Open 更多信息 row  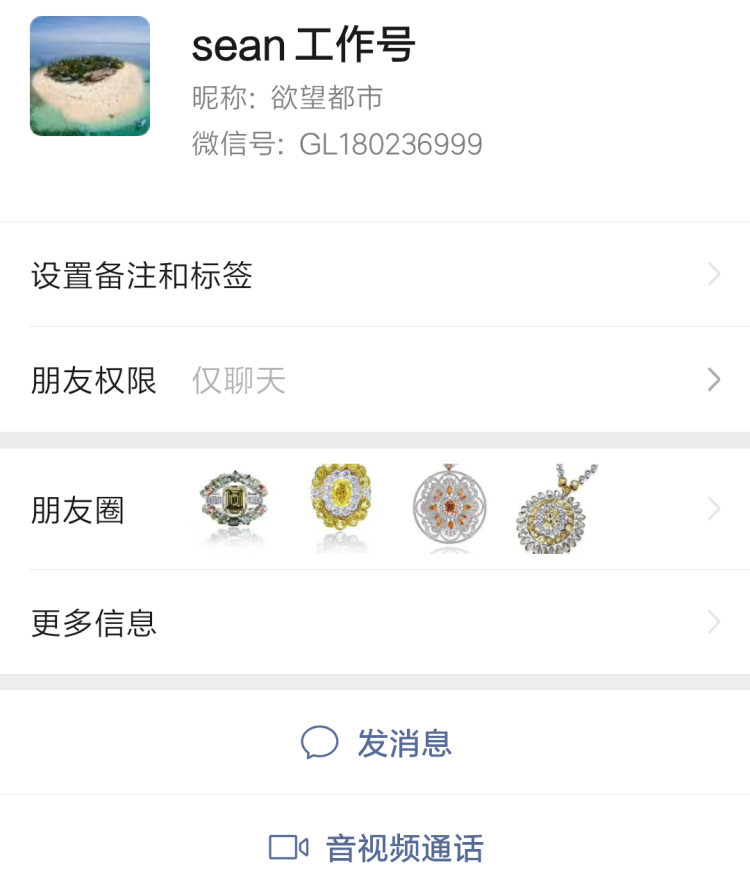pyautogui.click(x=375, y=623)
